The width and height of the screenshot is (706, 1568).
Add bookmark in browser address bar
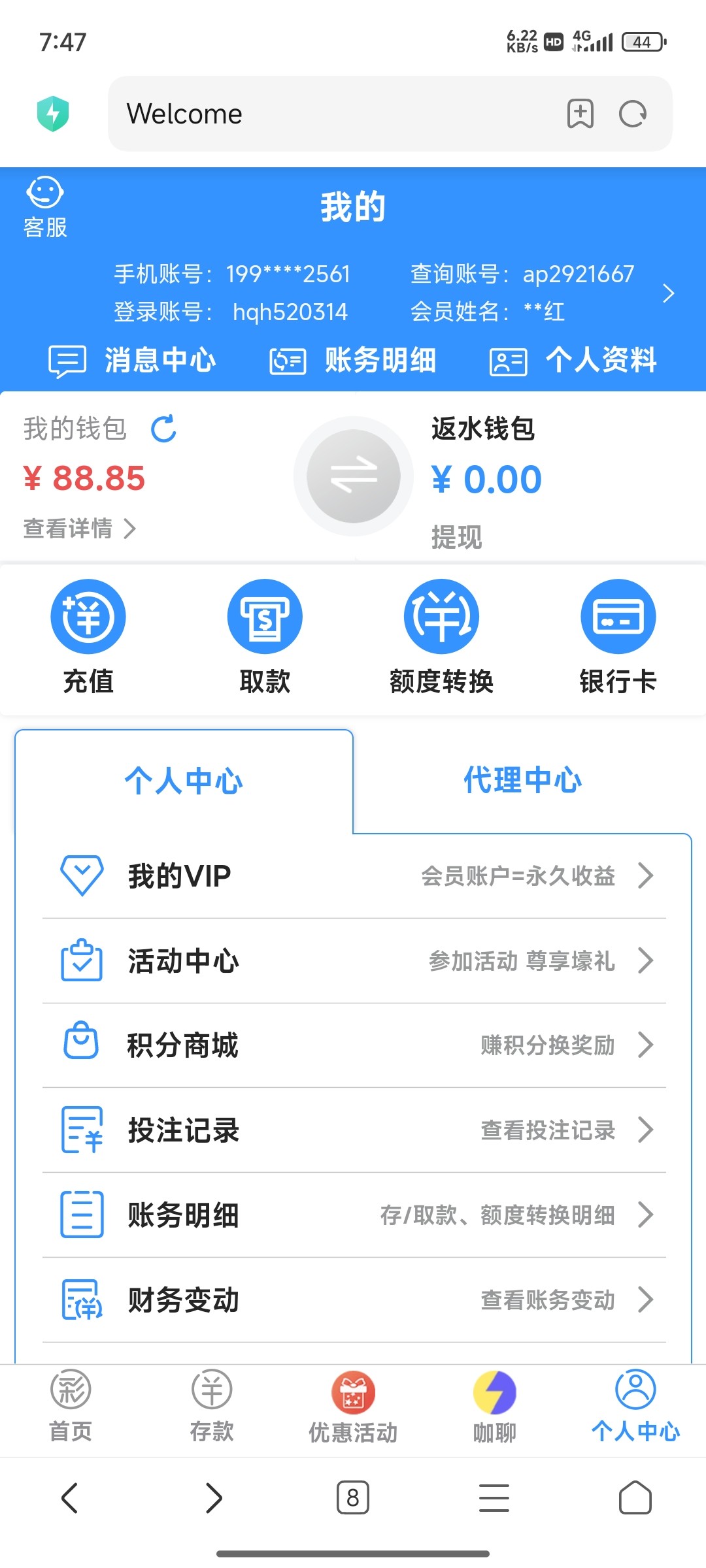580,114
